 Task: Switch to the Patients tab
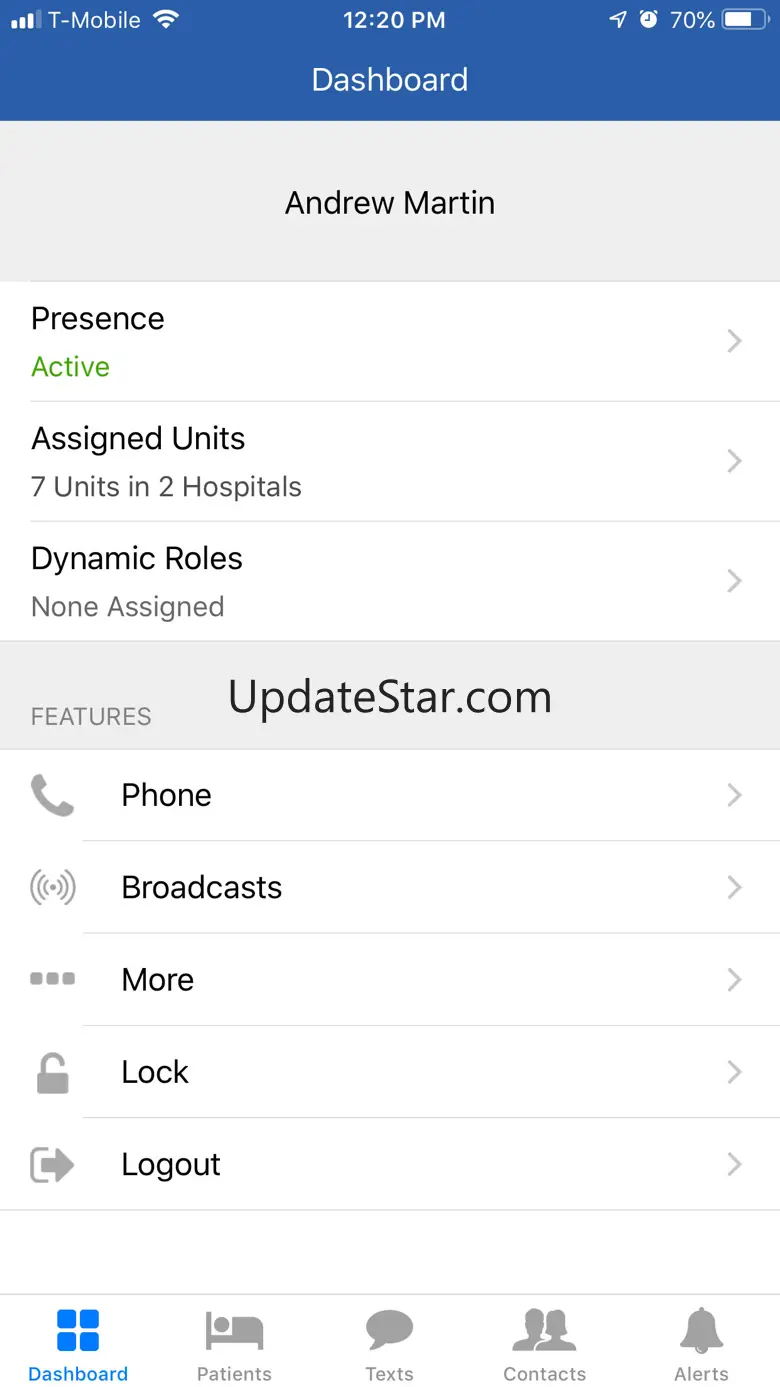tap(234, 1345)
